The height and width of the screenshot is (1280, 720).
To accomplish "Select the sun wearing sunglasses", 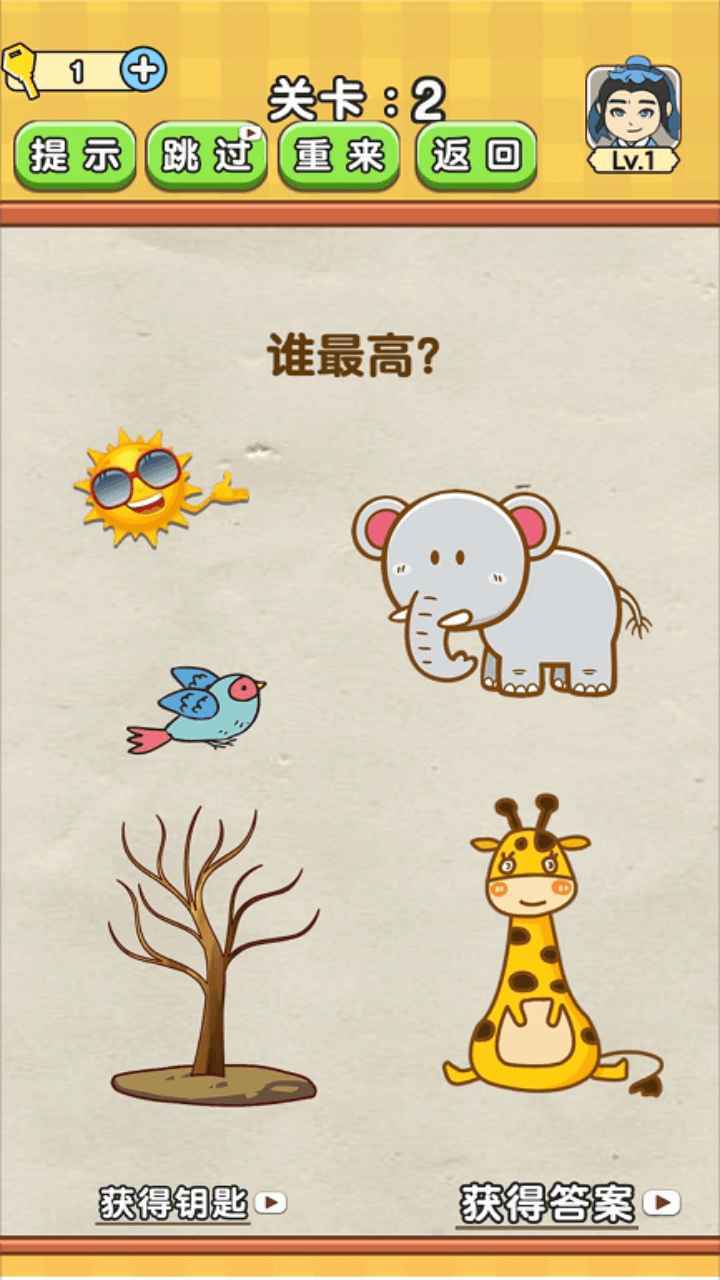I will pos(135,490).
